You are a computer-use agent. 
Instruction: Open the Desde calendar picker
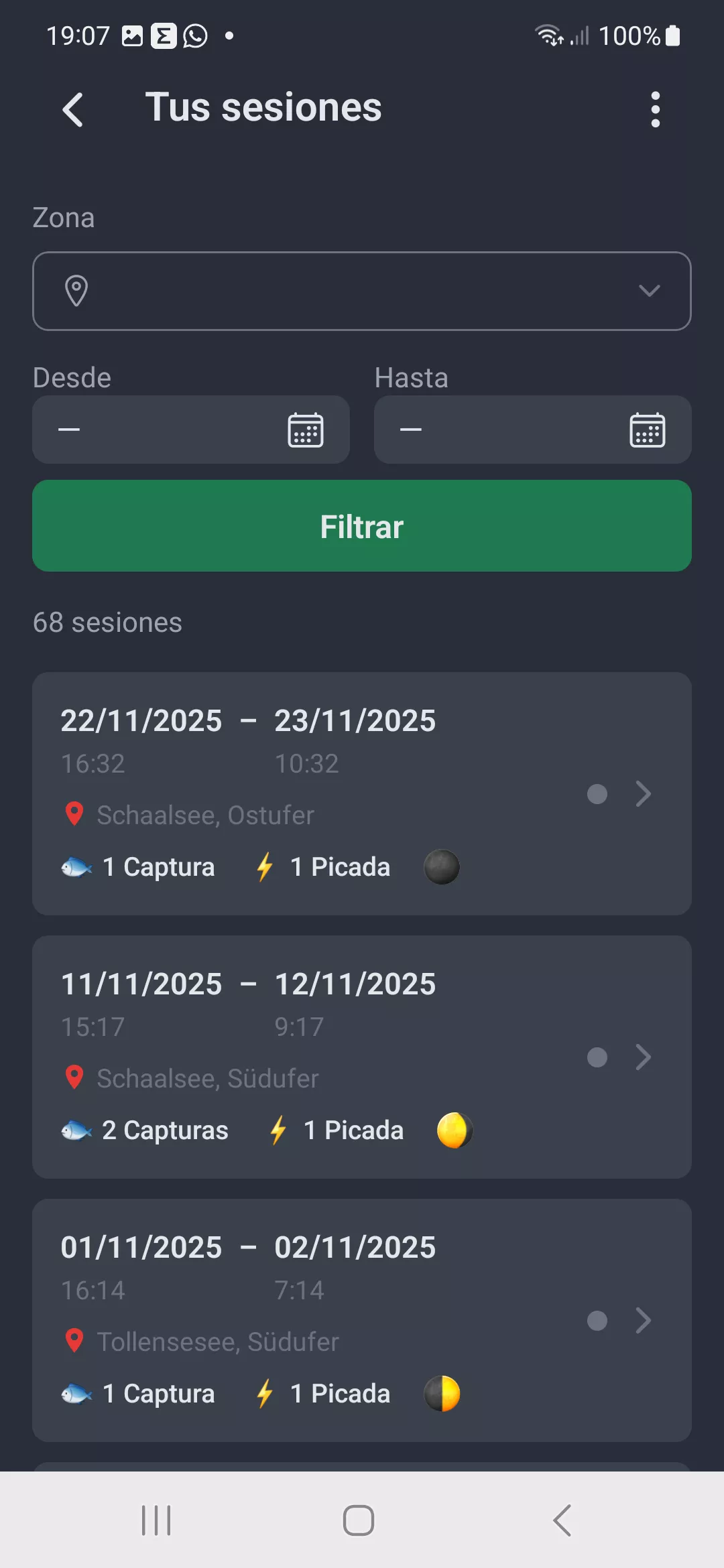(306, 430)
